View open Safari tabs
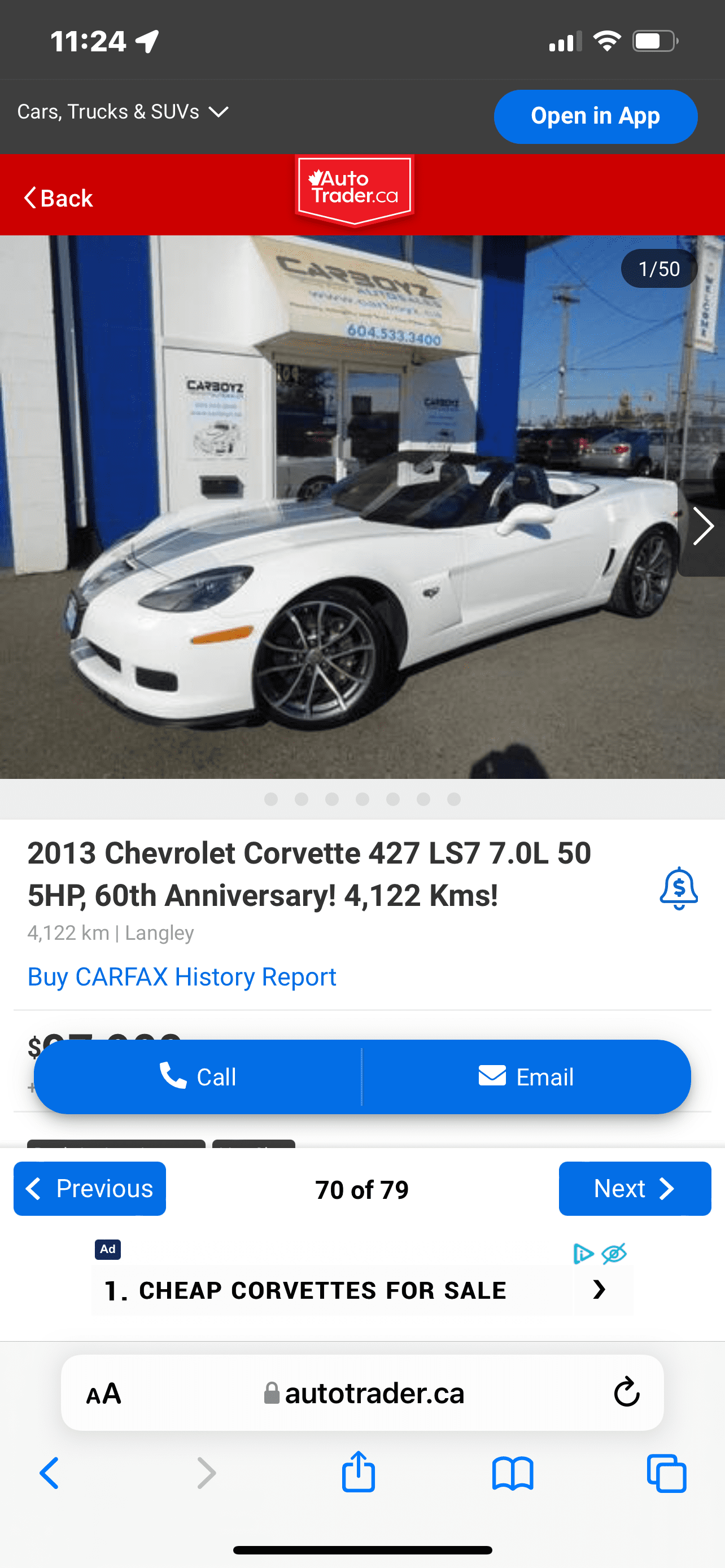This screenshot has height=1568, width=725. click(x=667, y=1473)
